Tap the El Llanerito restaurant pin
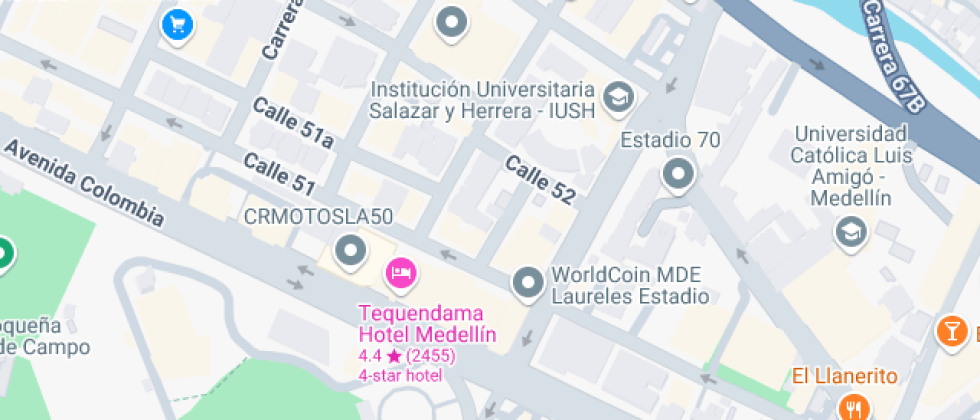The width and height of the screenshot is (980, 420). click(853, 406)
